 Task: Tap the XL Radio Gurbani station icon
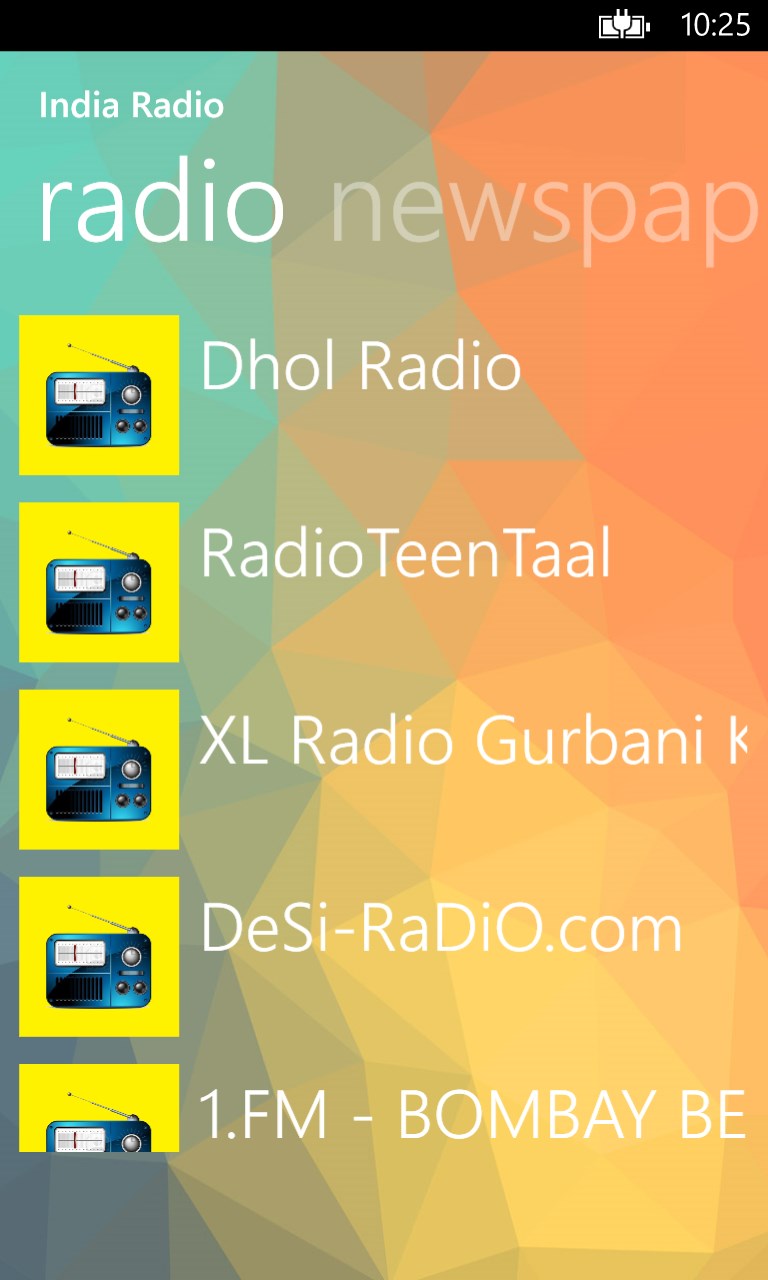[98, 769]
